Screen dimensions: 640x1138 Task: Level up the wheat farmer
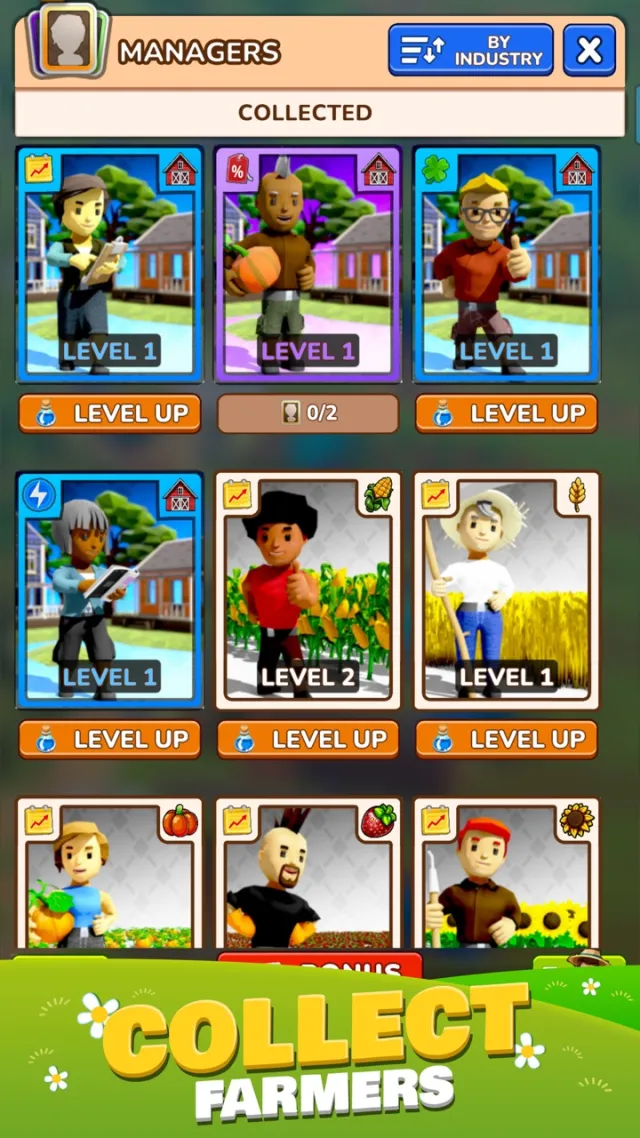[x=506, y=739]
